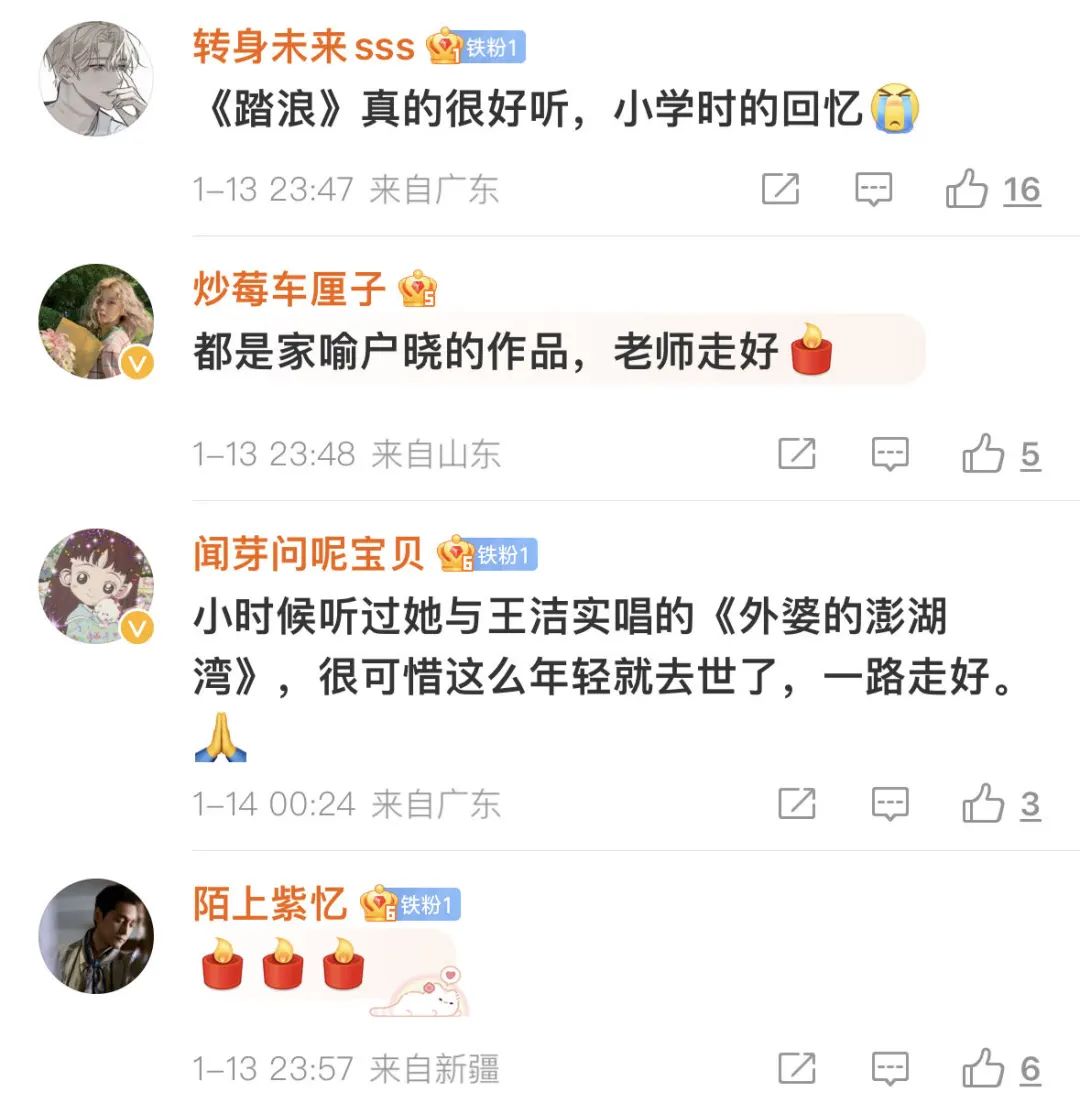Screen dimensions: 1080x1103
Task: Open 炒莓车厘子's username link
Action: (290, 290)
